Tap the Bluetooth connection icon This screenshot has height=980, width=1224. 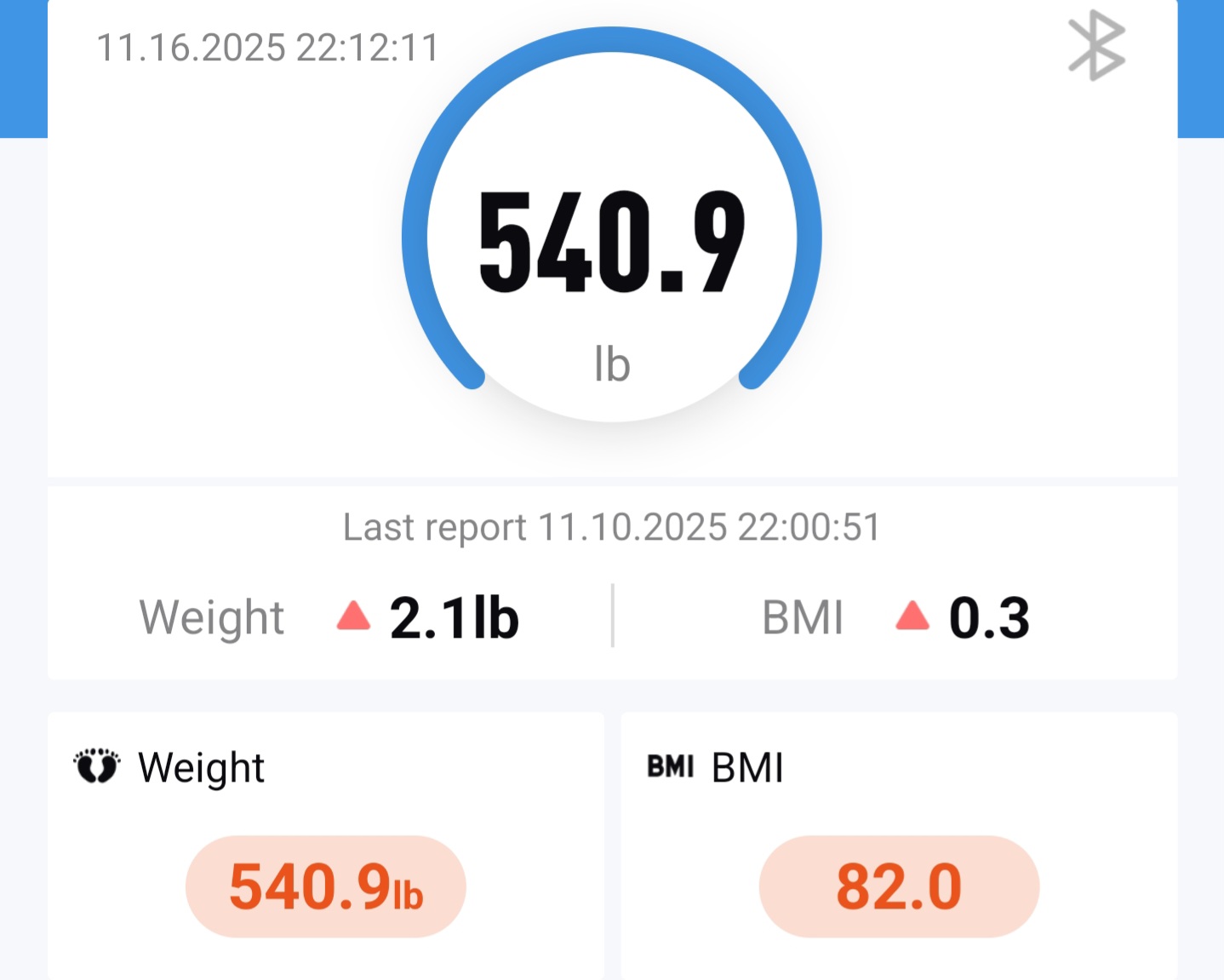point(1096,46)
